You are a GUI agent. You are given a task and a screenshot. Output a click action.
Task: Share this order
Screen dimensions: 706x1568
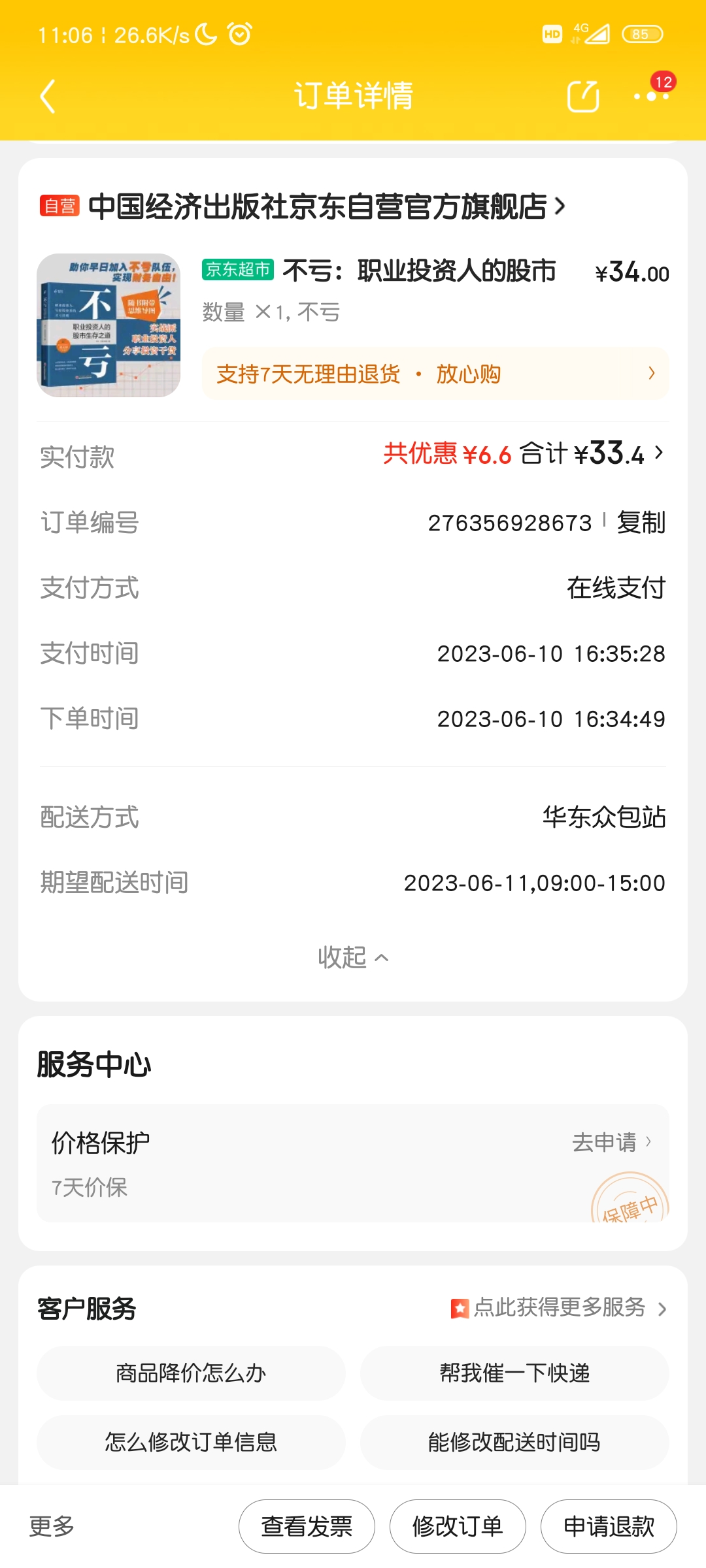pos(582,97)
